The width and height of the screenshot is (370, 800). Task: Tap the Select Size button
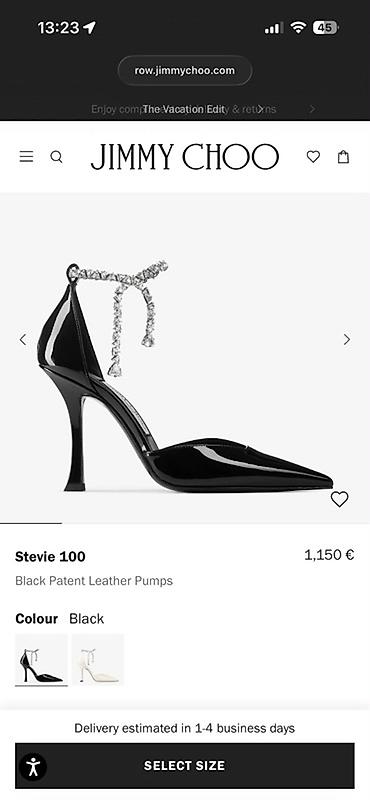click(185, 765)
